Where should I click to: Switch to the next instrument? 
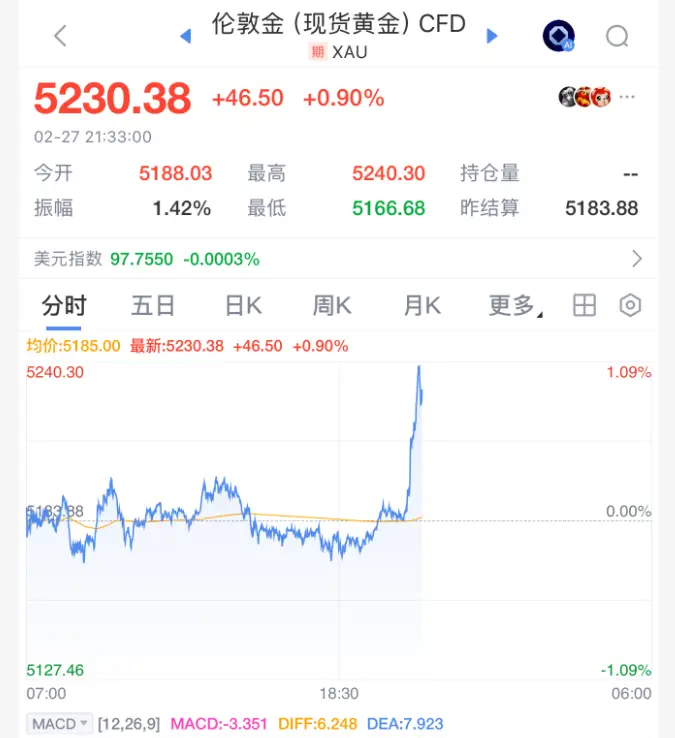click(x=492, y=37)
